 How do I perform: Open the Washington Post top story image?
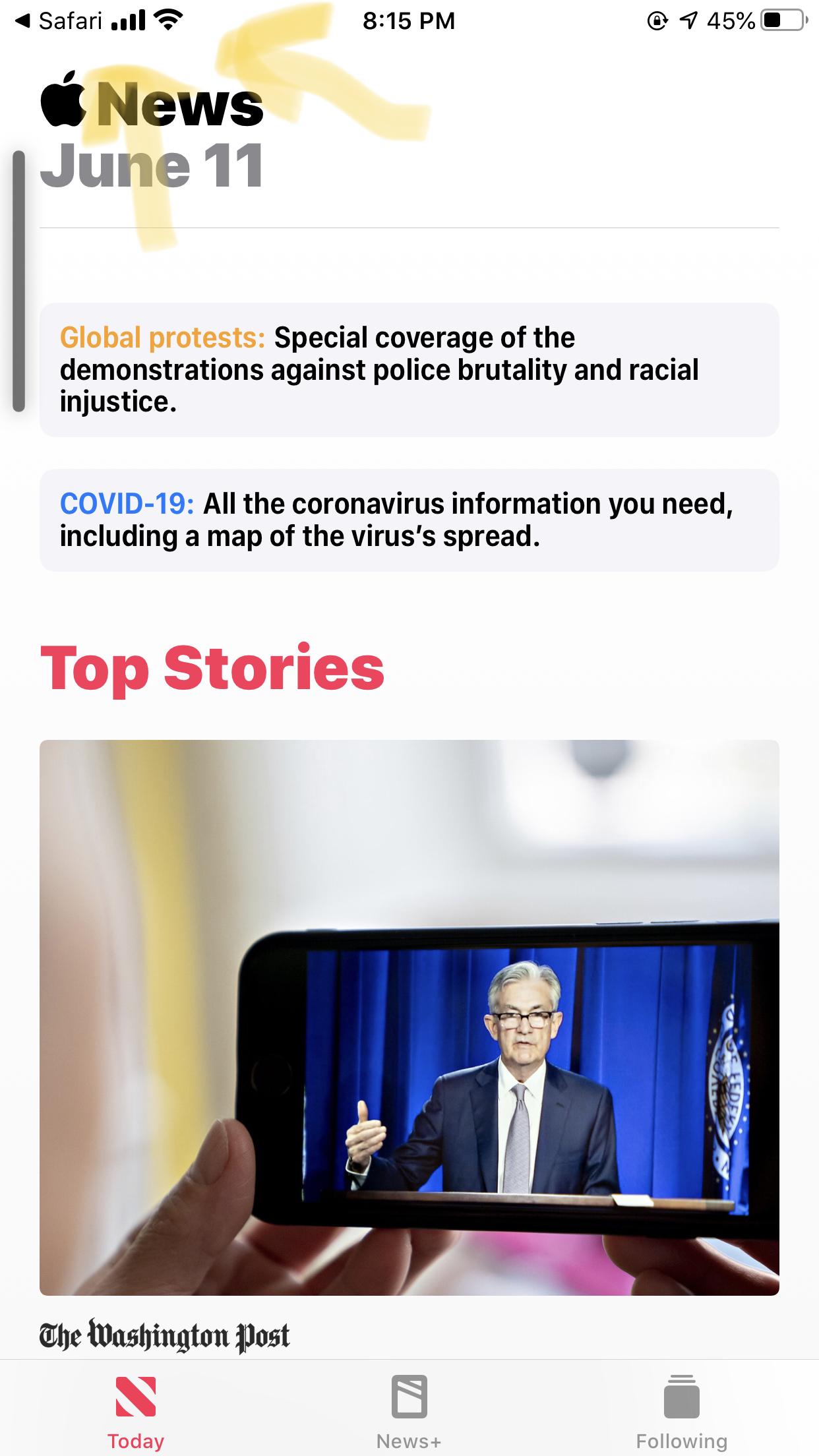click(409, 1017)
